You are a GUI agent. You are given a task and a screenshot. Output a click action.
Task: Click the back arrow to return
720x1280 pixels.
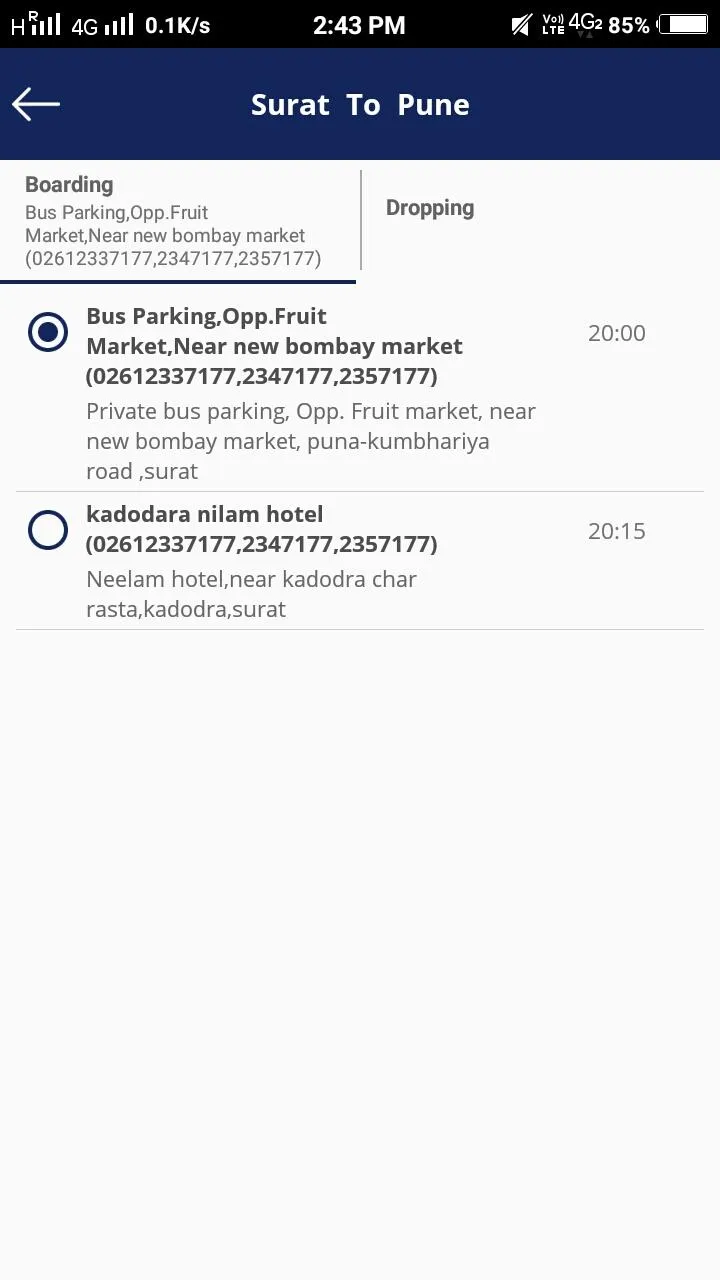pyautogui.click(x=35, y=103)
